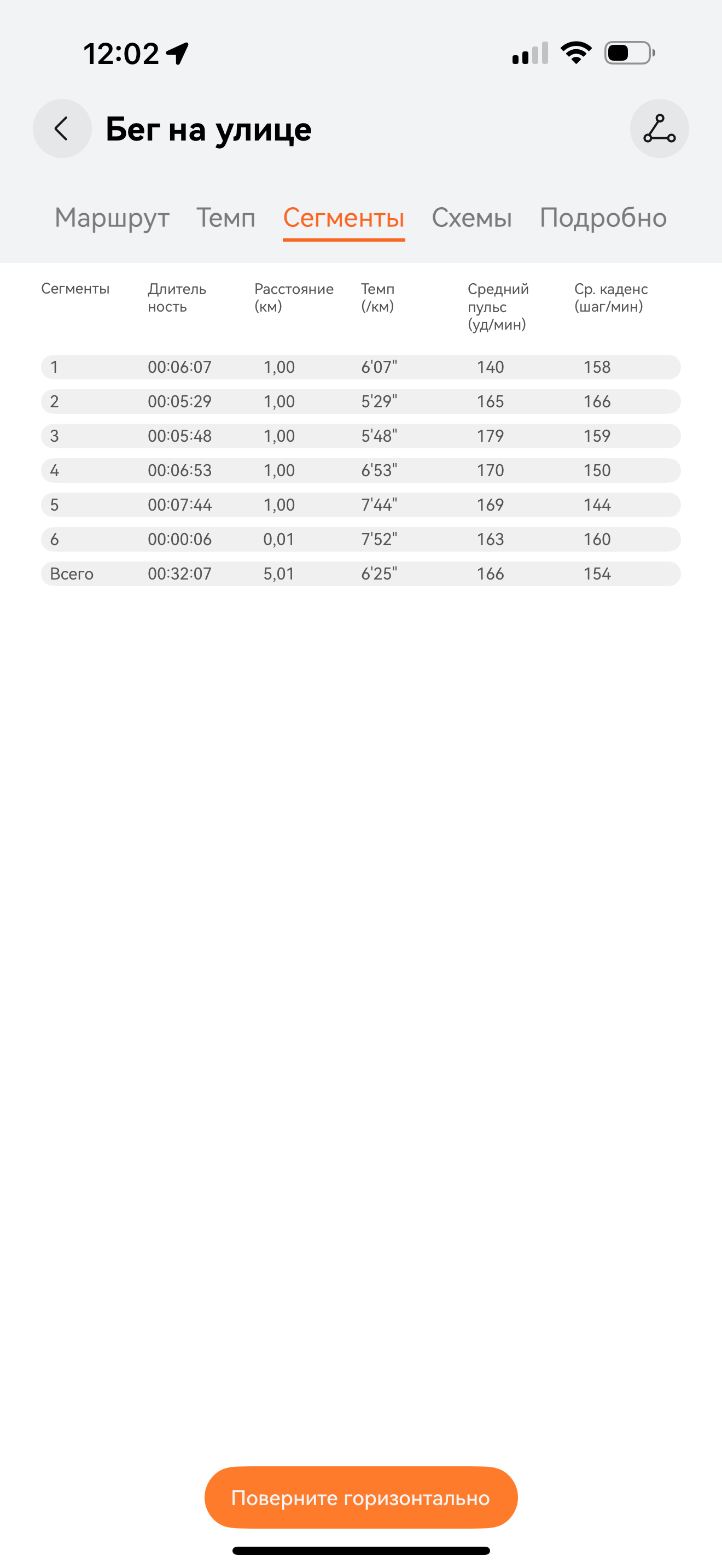Viewport: 722px width, 1568px height.
Task: Tap Поверните горизонтально button
Action: pos(360,1497)
